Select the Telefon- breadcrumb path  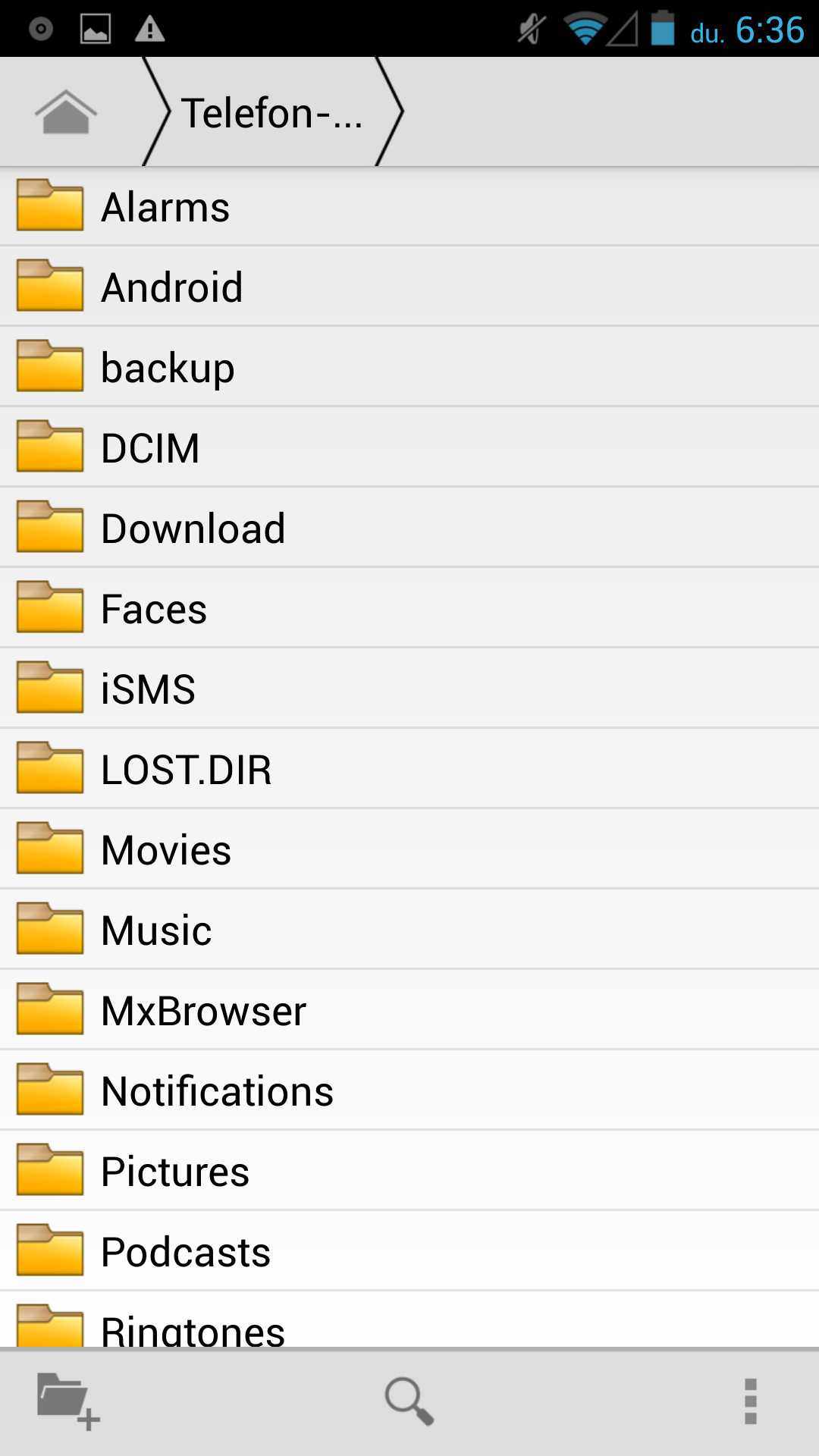pyautogui.click(x=272, y=112)
